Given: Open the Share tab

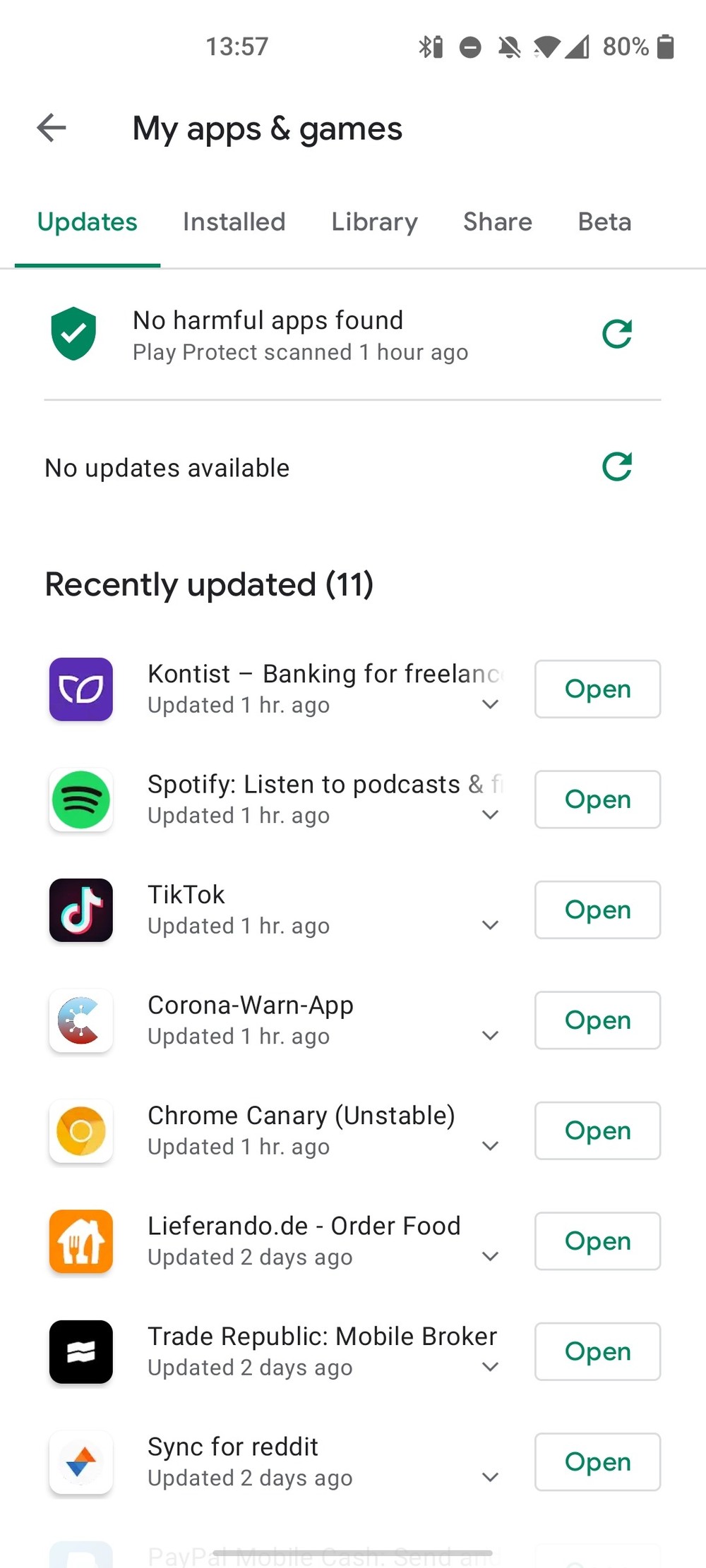Looking at the screenshot, I should point(497,222).
